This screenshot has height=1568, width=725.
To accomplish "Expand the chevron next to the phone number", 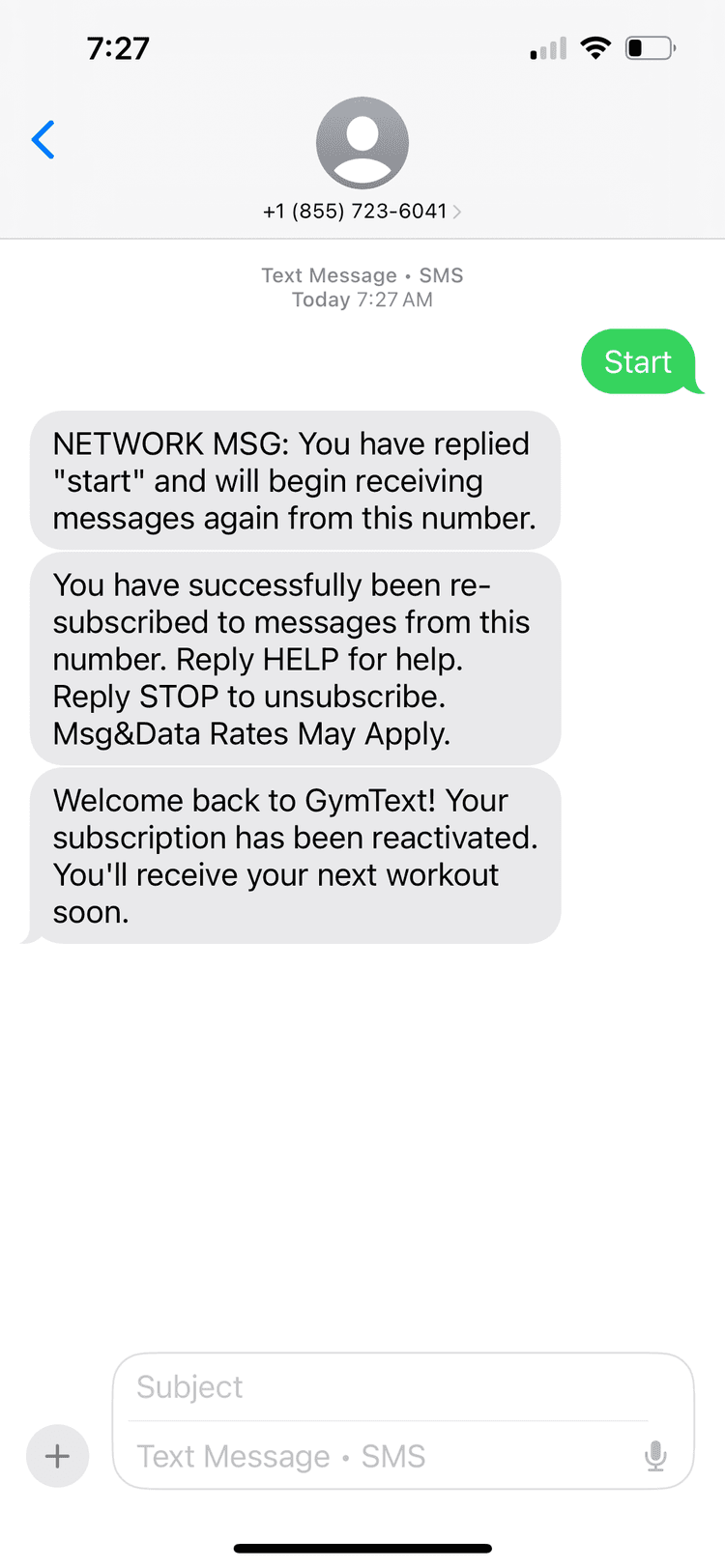I will [x=455, y=212].
